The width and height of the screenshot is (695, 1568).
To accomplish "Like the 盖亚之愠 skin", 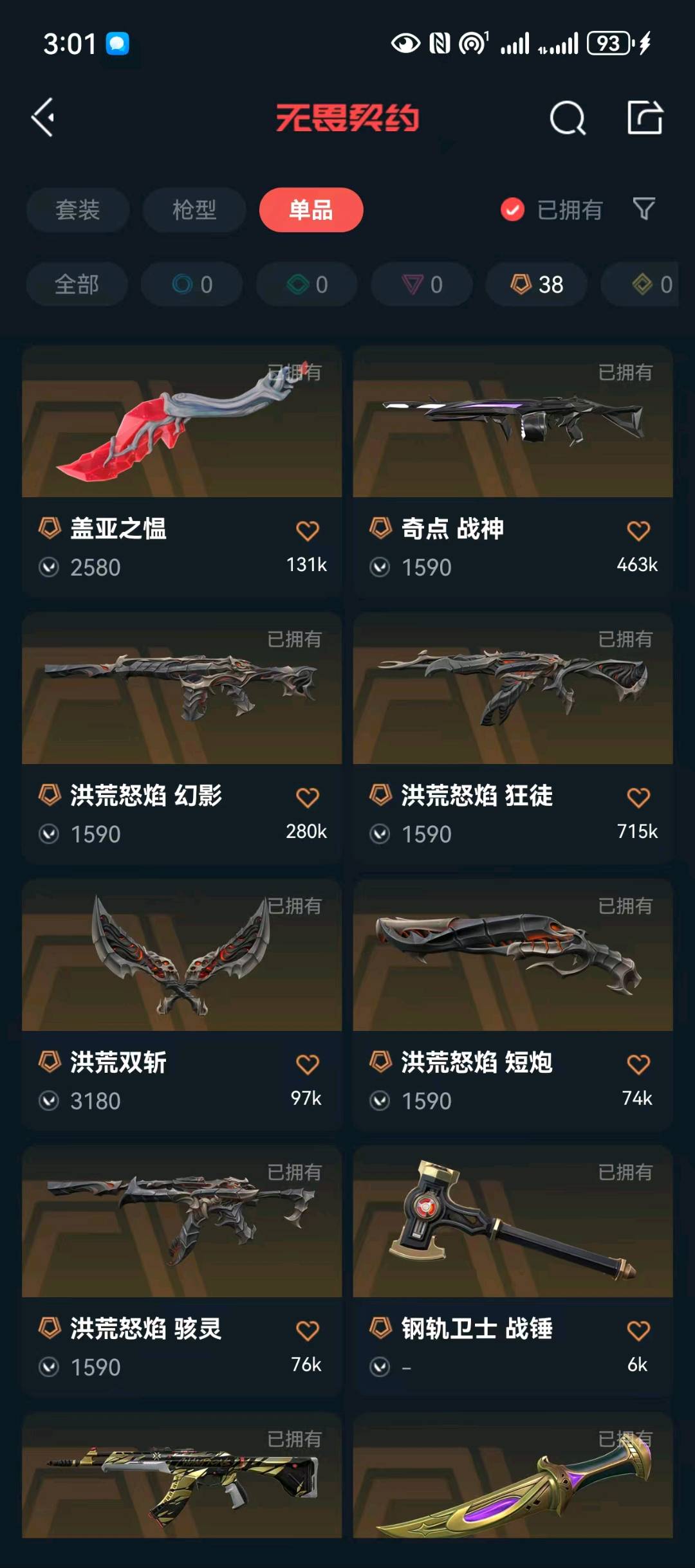I will tap(307, 531).
